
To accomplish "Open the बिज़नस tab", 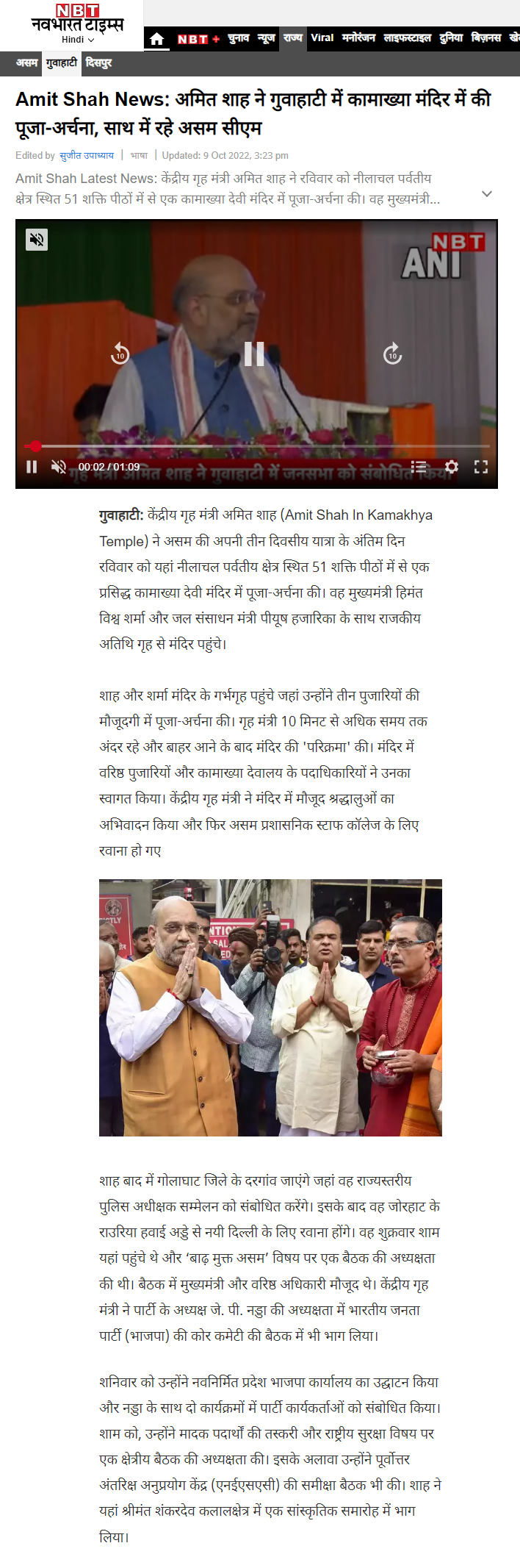I will pyautogui.click(x=486, y=38).
